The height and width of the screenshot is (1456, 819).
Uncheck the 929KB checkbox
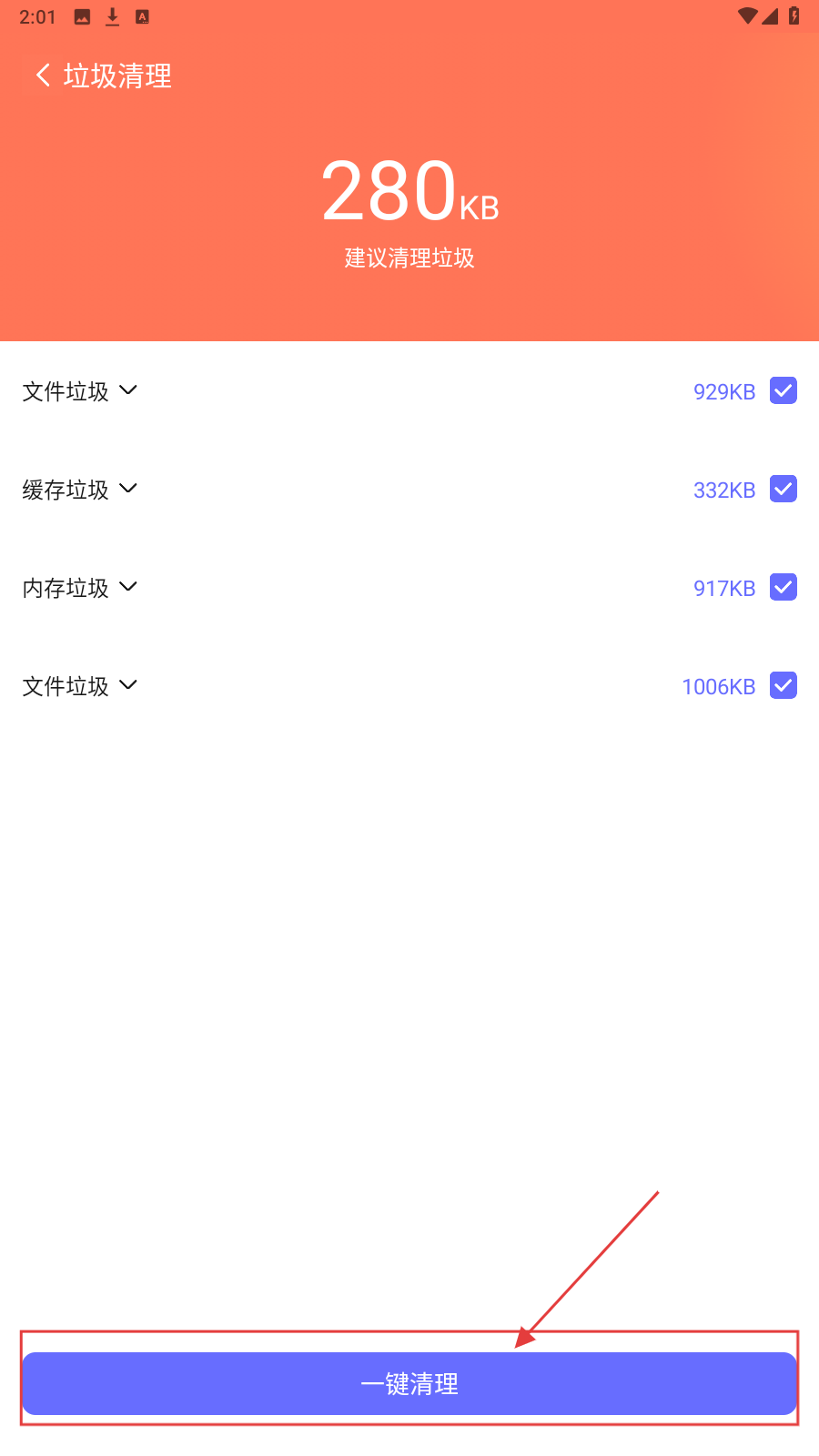pos(783,390)
